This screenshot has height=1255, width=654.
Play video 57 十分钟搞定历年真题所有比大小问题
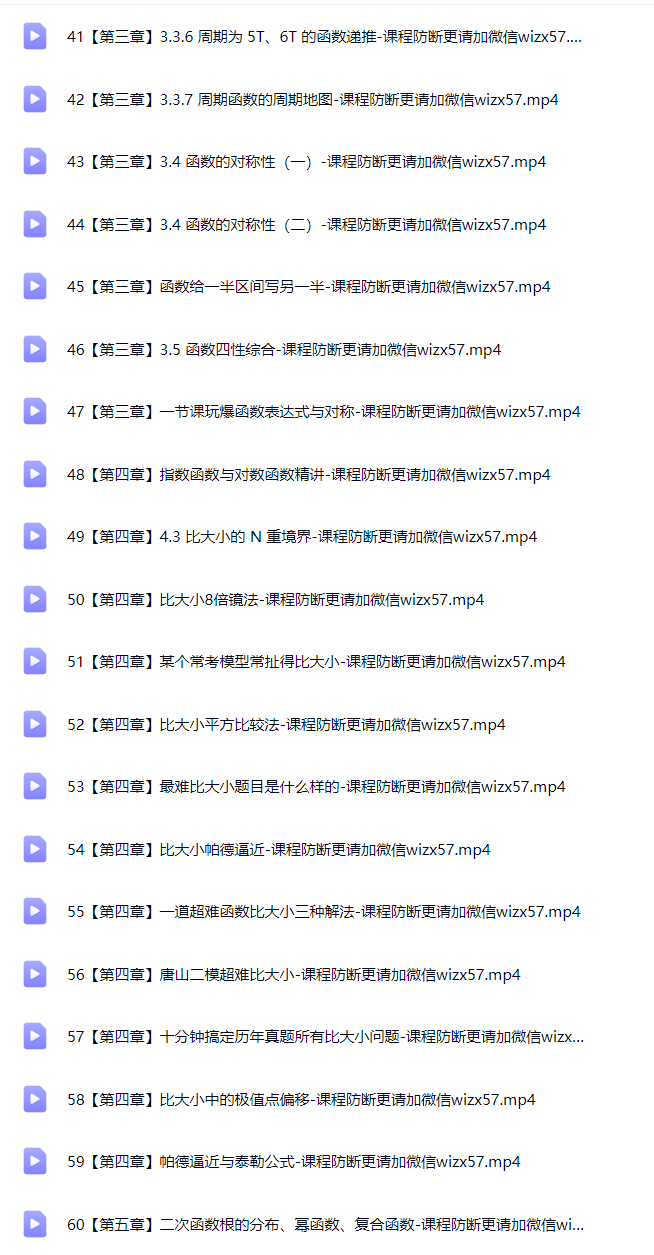click(x=326, y=1037)
